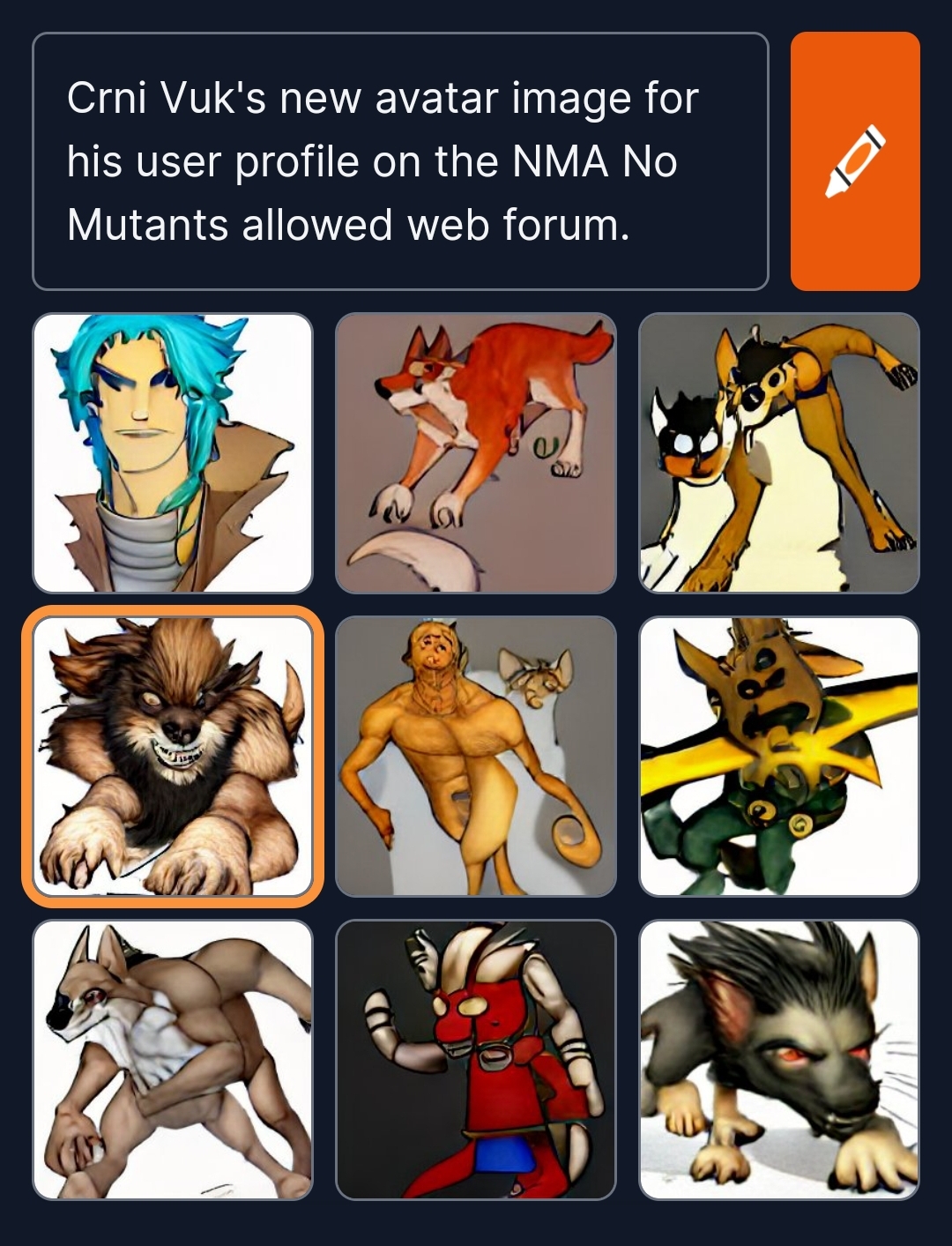Open the blue-haired man image
The image size is (952, 1246).
(x=173, y=453)
